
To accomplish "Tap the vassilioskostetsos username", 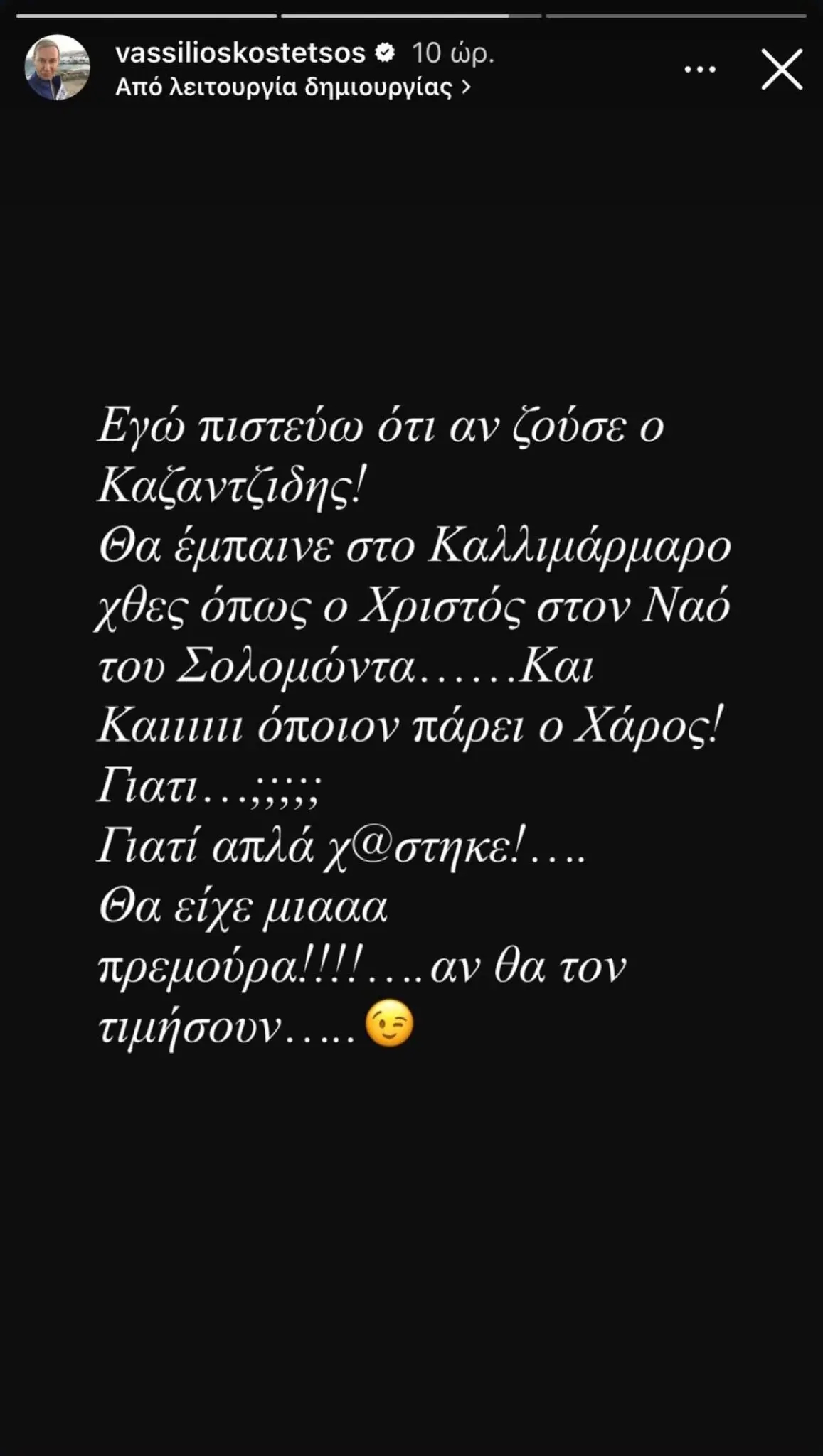I will (240, 53).
